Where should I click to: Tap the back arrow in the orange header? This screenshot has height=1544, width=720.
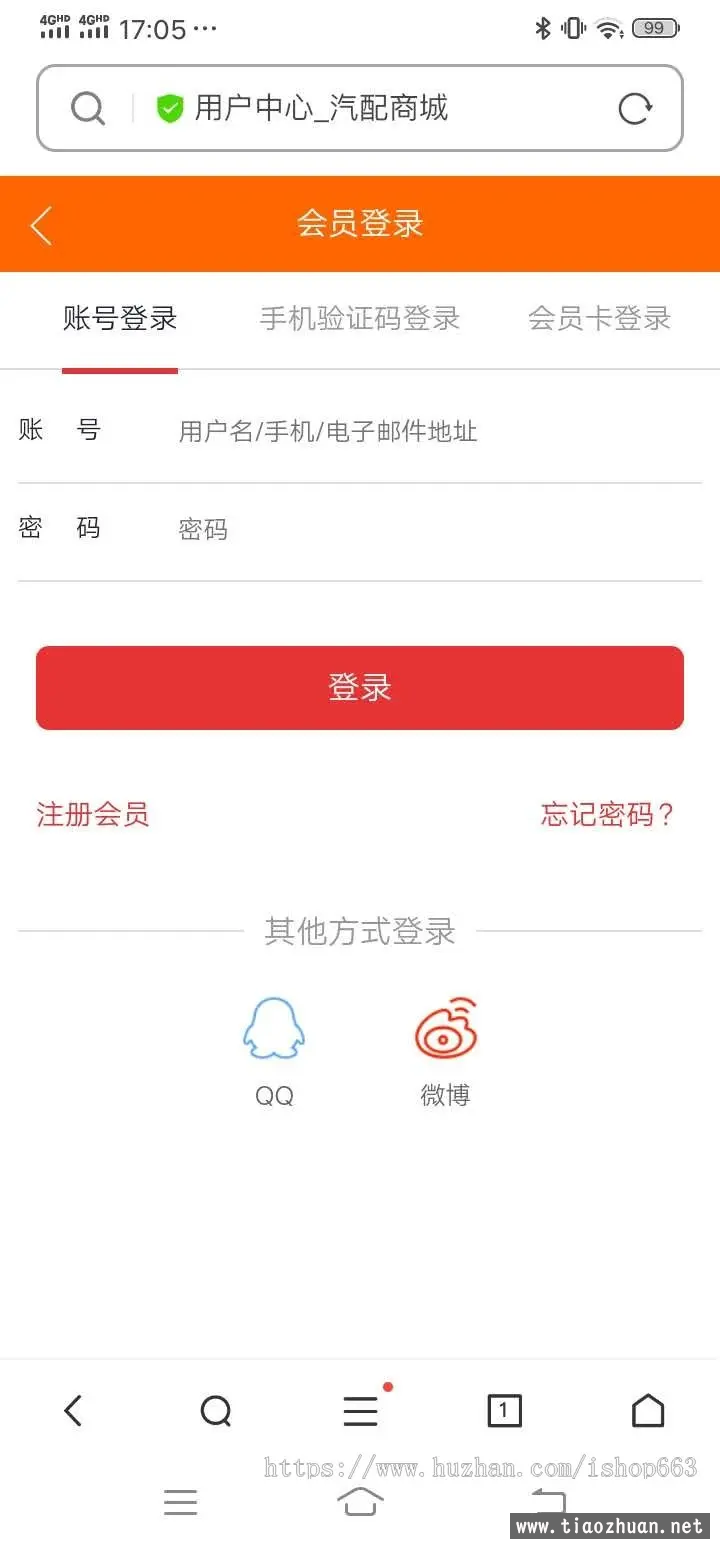click(41, 225)
